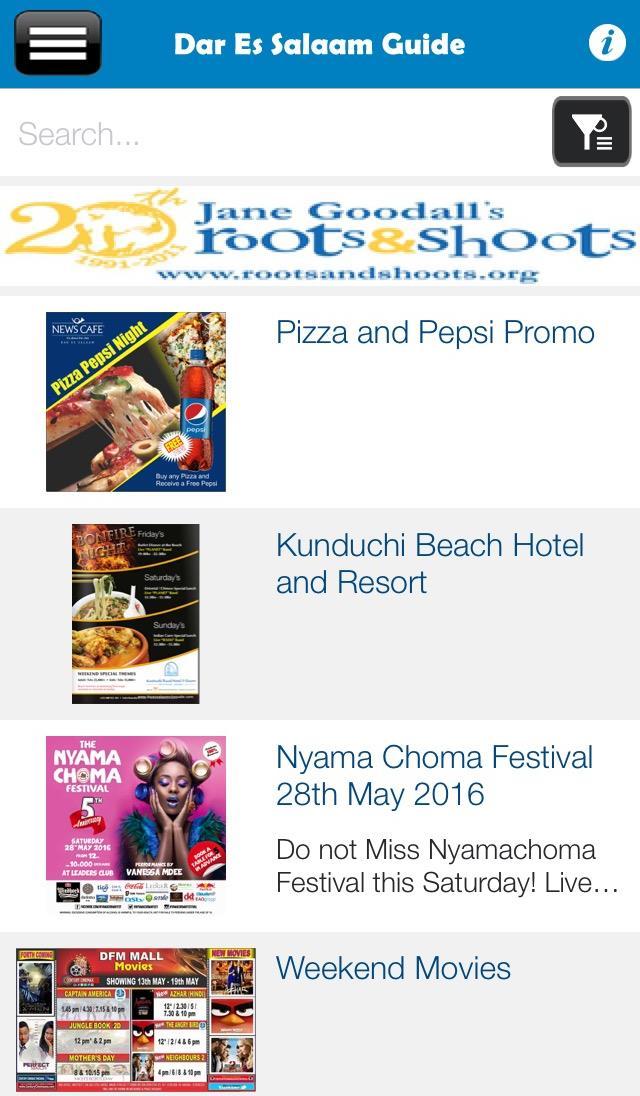Open Nyama Choma Festival 28th May 2016

point(434,776)
